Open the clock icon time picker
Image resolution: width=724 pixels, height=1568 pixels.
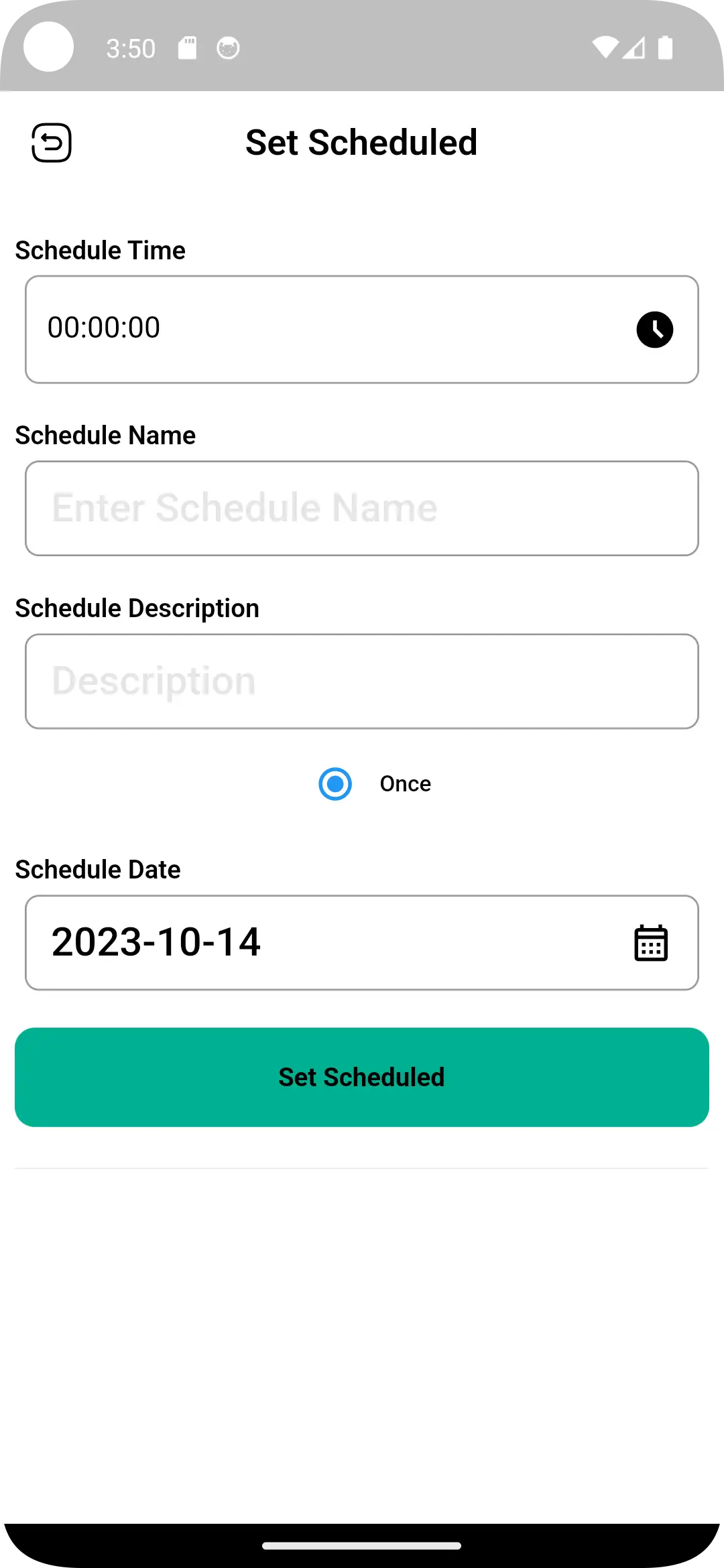654,330
